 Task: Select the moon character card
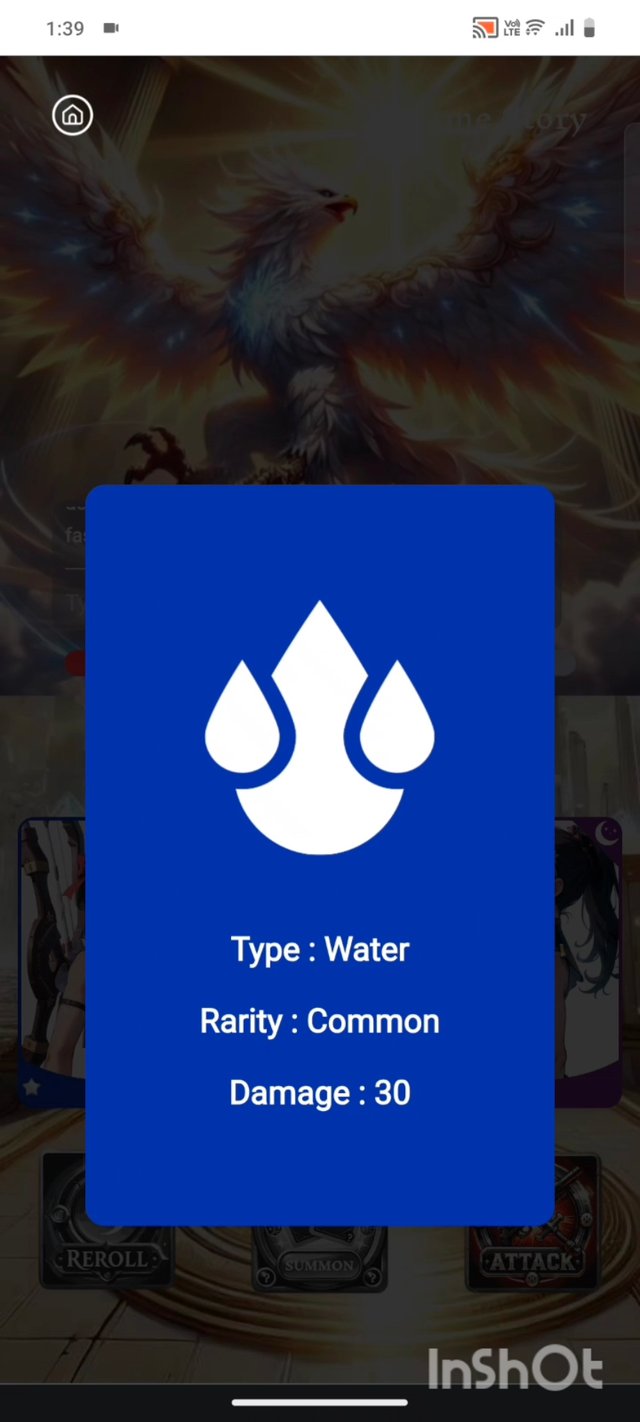tap(588, 960)
